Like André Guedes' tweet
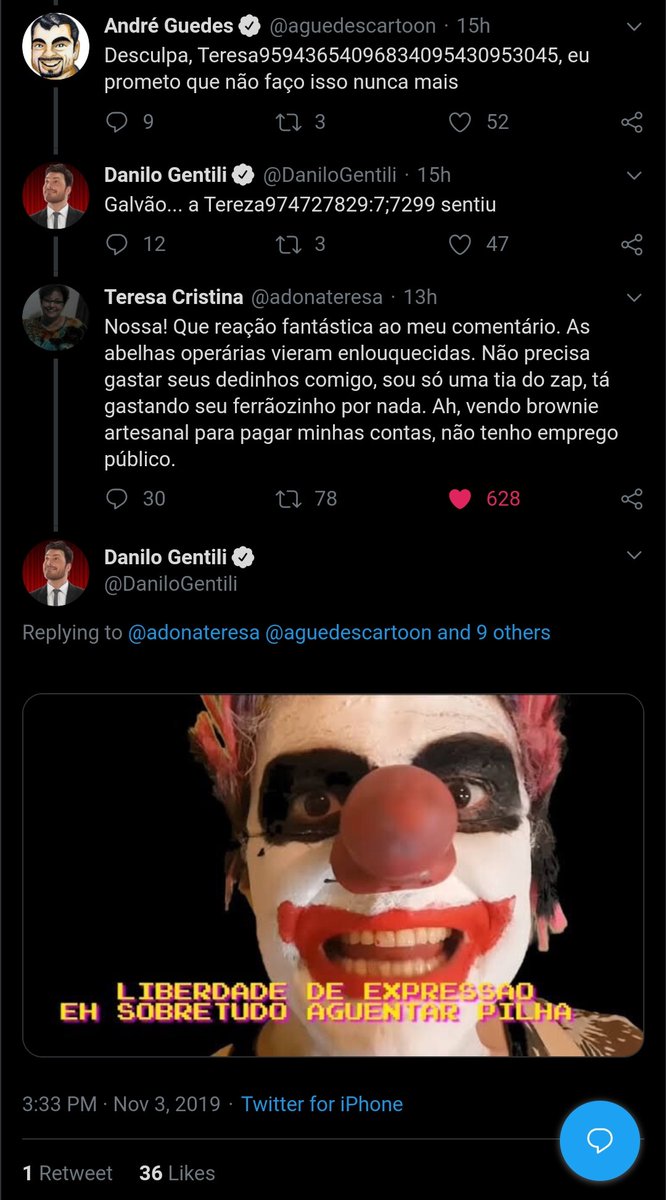Image resolution: width=666 pixels, height=1200 pixels. pyautogui.click(x=460, y=122)
